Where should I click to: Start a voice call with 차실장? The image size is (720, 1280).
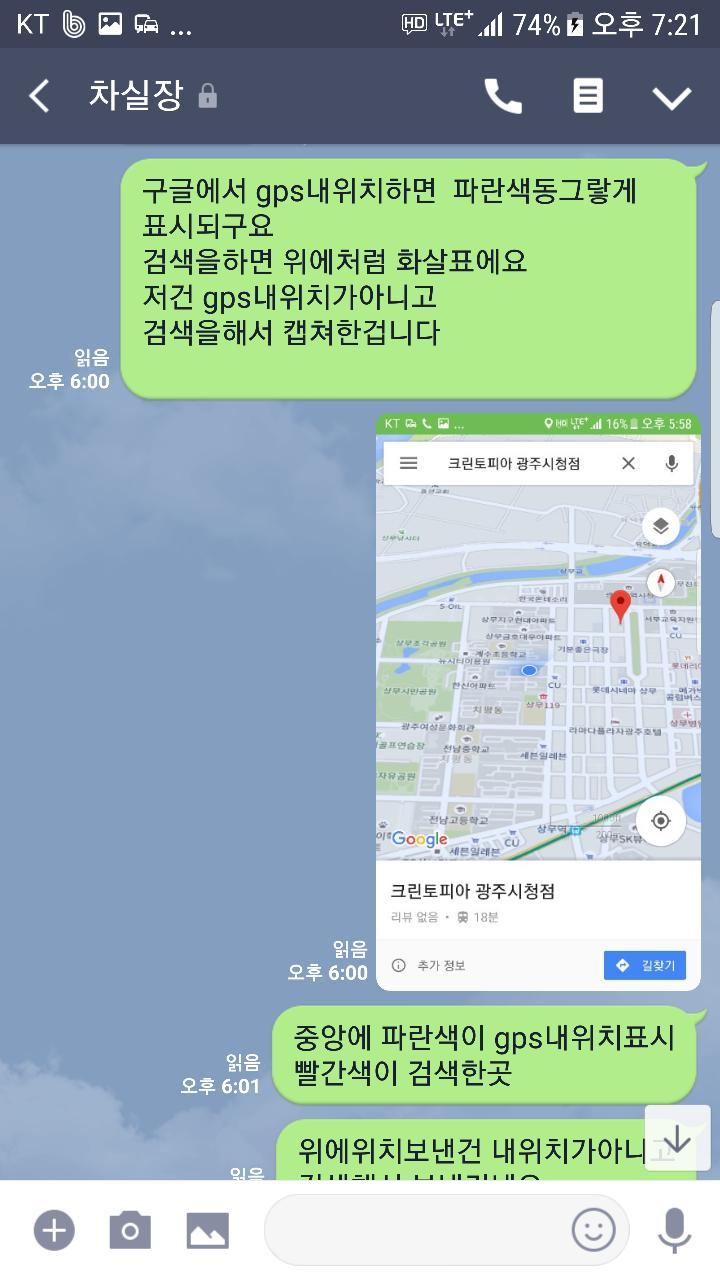click(x=503, y=96)
